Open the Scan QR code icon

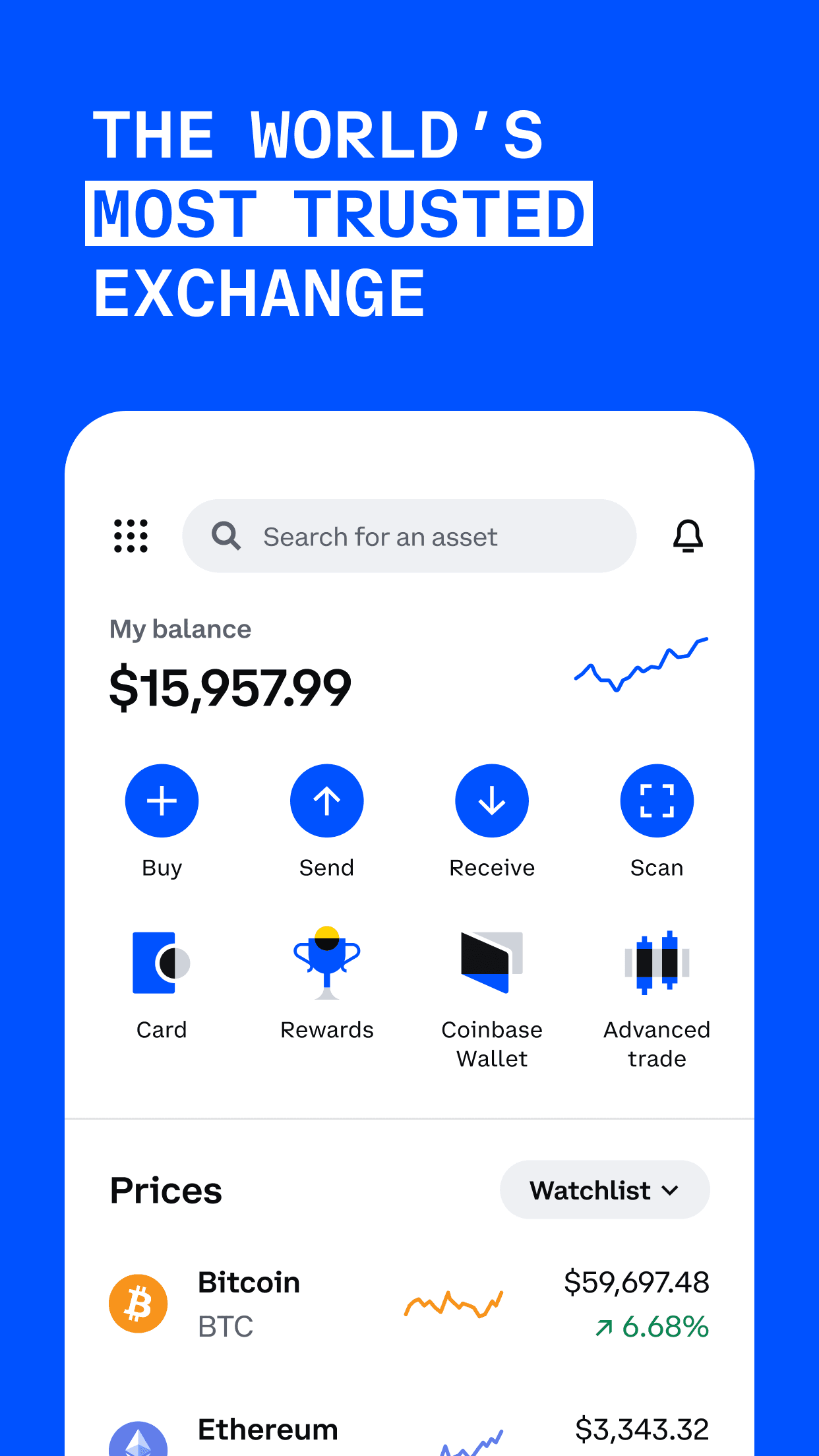point(657,800)
